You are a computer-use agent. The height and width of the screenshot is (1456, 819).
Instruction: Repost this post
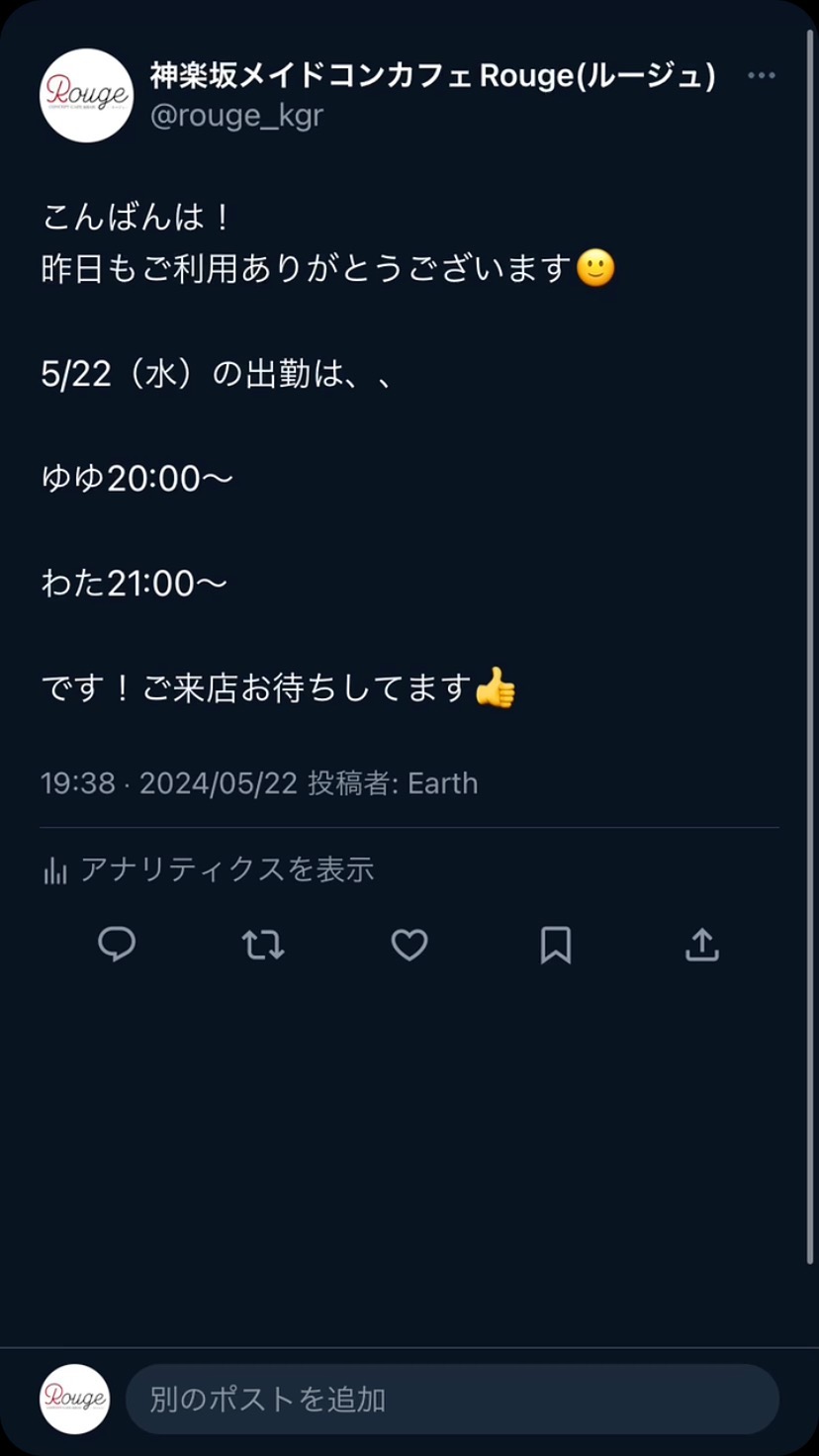(263, 945)
